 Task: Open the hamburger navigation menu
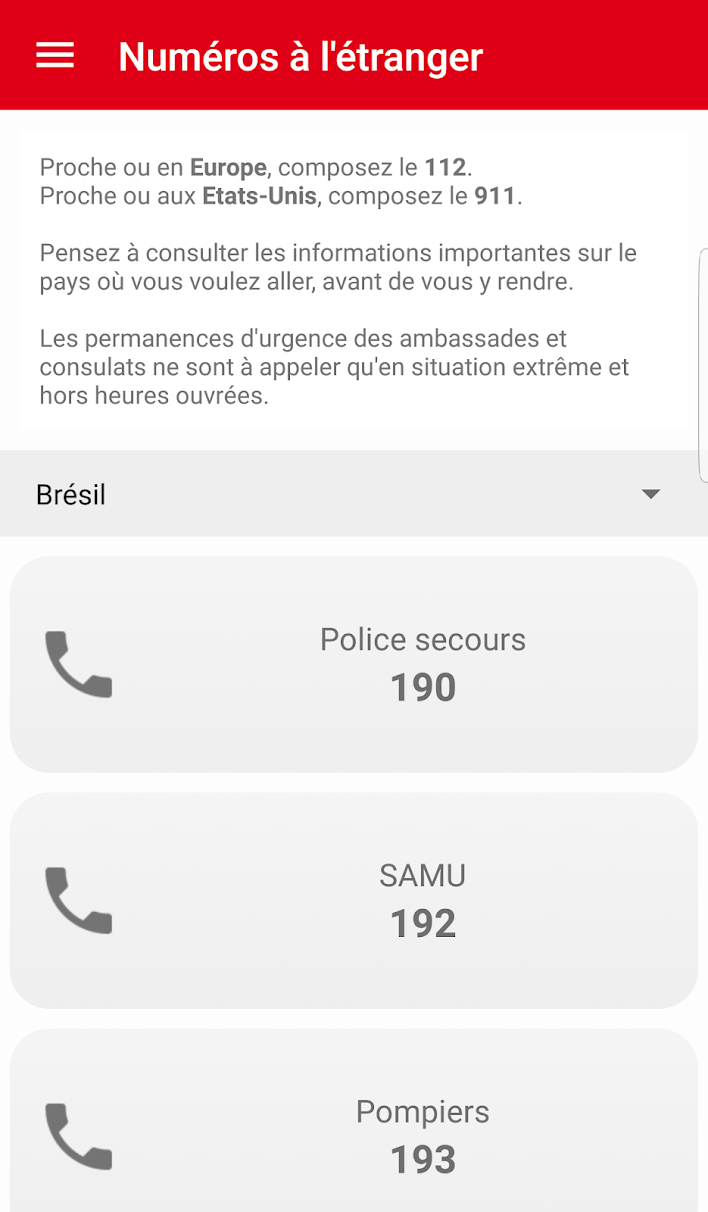55,56
